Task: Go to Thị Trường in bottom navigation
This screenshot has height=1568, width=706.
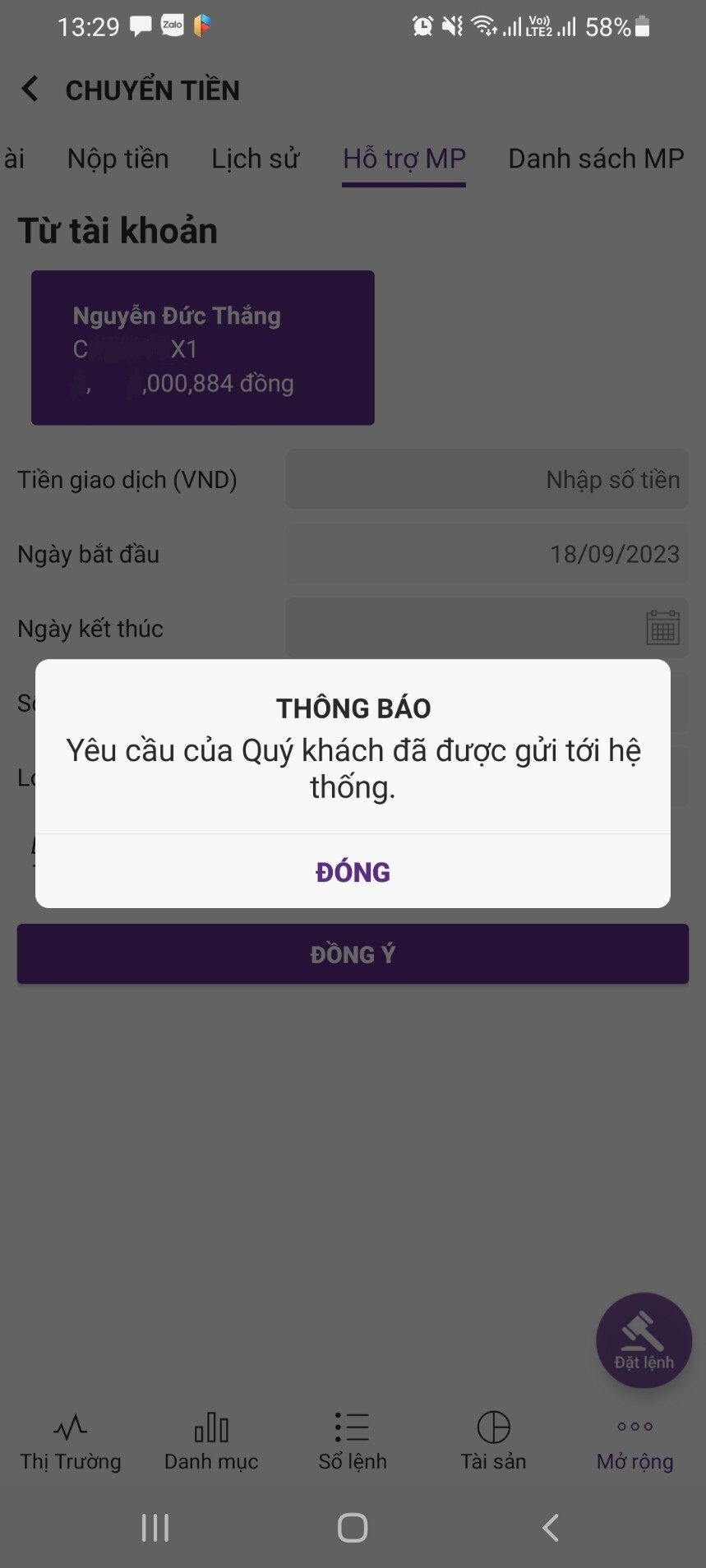Action: pos(71,1442)
